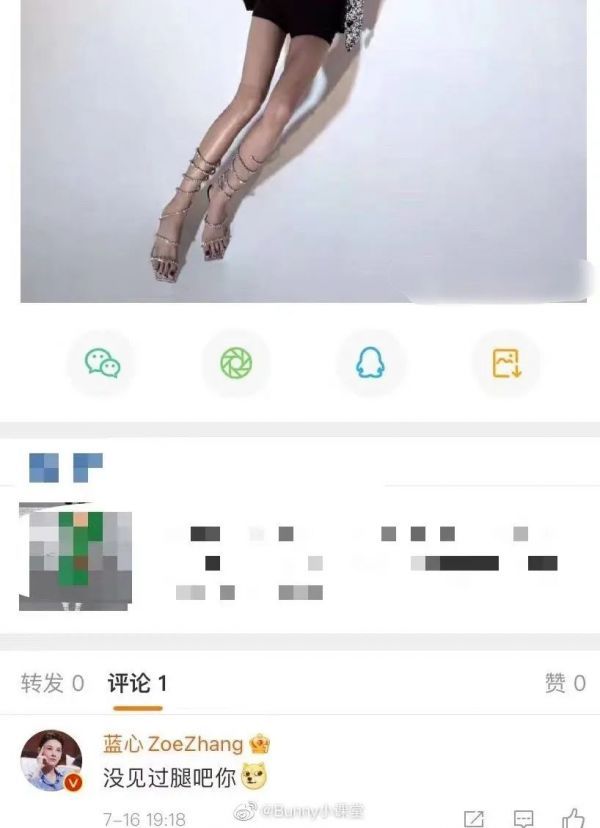The width and height of the screenshot is (600, 828).
Task: Save the picture to the album
Action: (x=506, y=362)
